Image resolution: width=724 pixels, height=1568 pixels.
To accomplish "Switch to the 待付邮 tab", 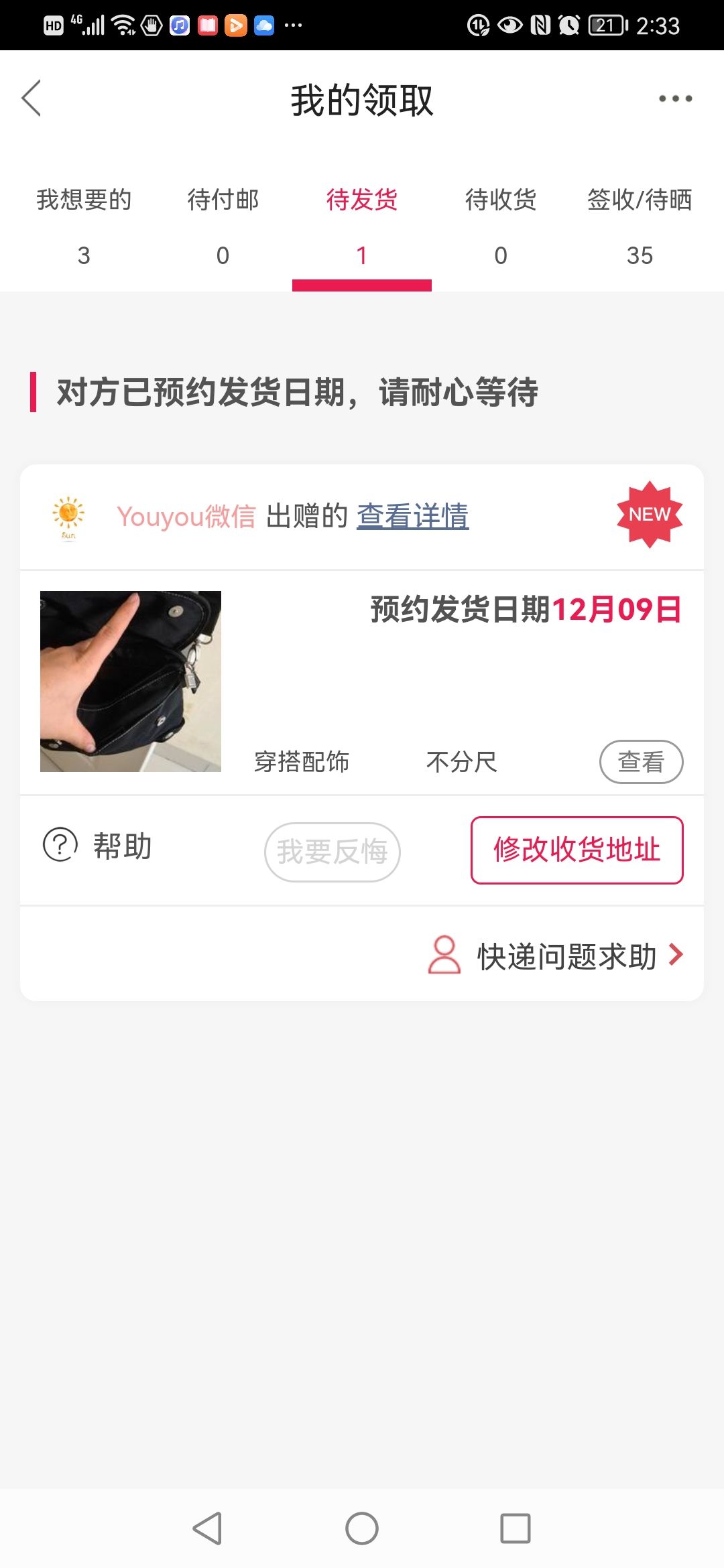I will point(223,227).
